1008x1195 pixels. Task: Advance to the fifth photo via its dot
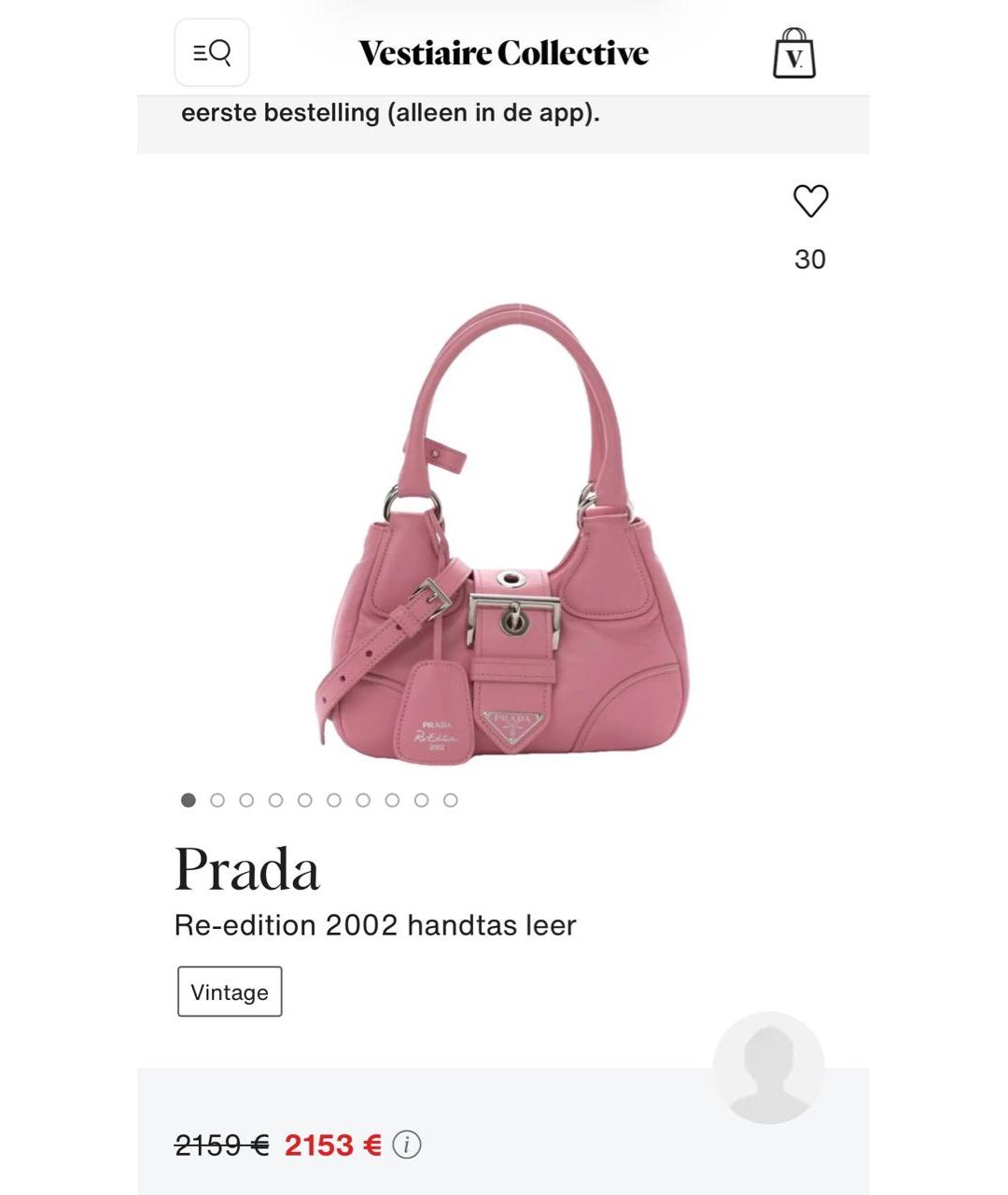coord(305,799)
